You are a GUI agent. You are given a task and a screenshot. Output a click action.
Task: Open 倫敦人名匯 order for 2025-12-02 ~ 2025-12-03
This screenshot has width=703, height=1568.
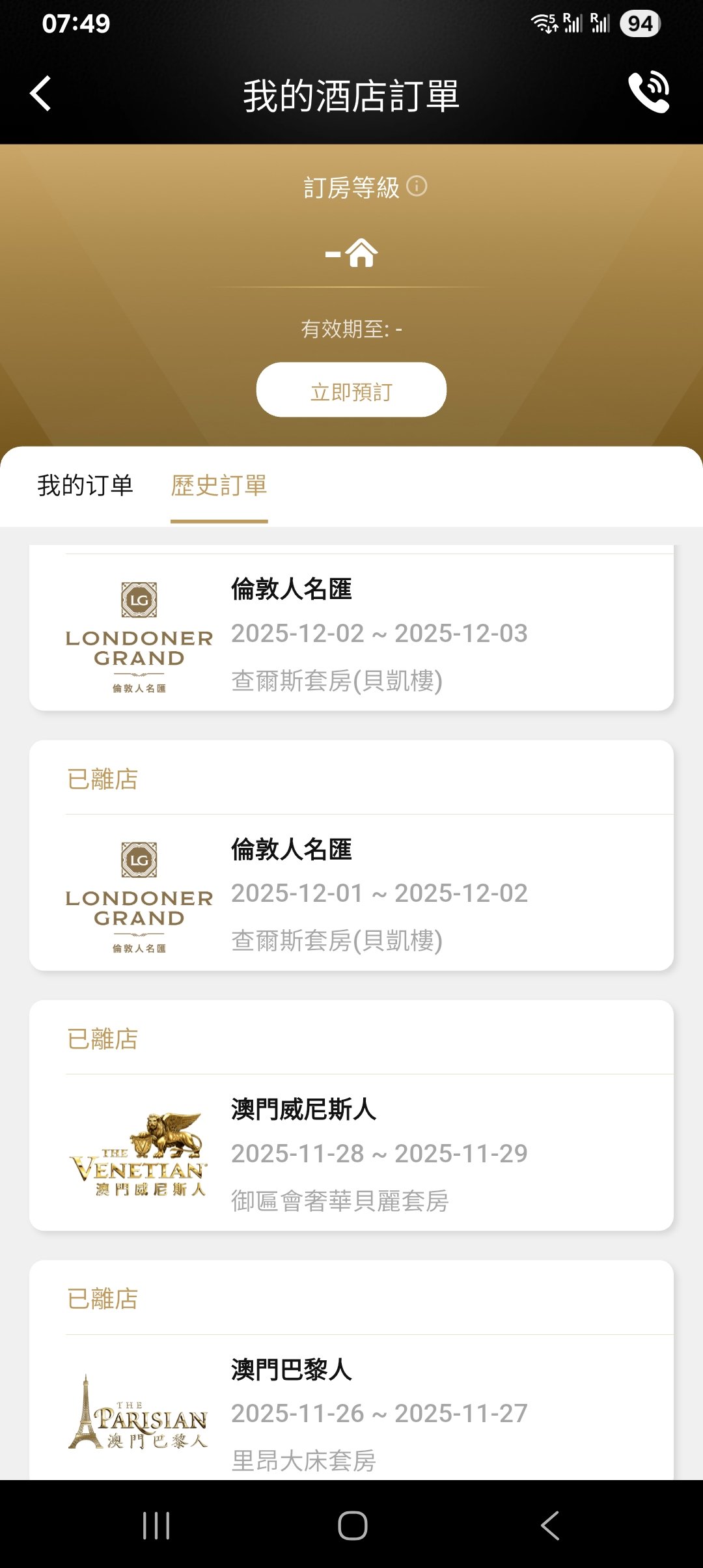(351, 633)
